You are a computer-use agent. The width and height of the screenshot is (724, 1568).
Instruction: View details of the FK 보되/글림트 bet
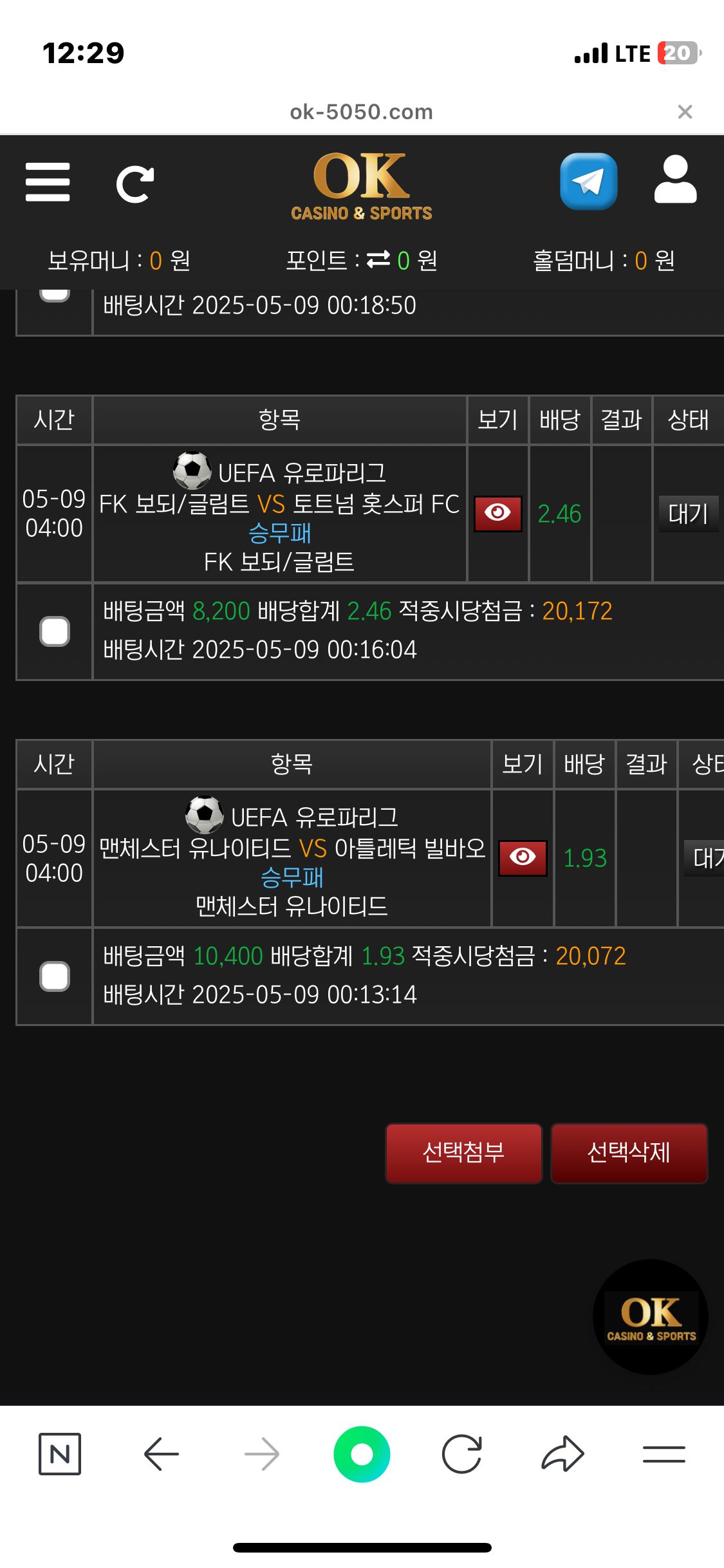(497, 513)
